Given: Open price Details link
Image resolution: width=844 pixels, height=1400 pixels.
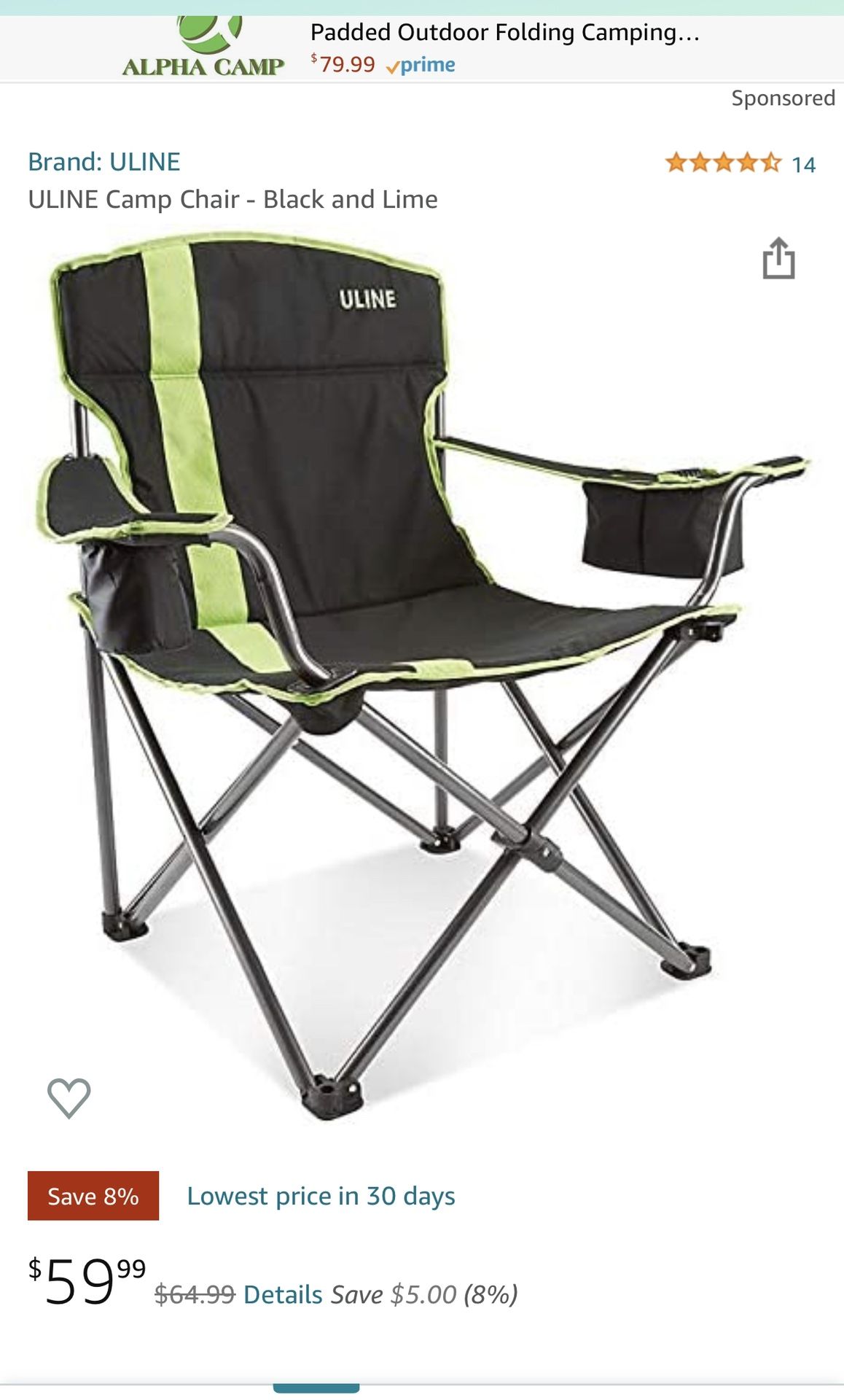Looking at the screenshot, I should [283, 1294].
